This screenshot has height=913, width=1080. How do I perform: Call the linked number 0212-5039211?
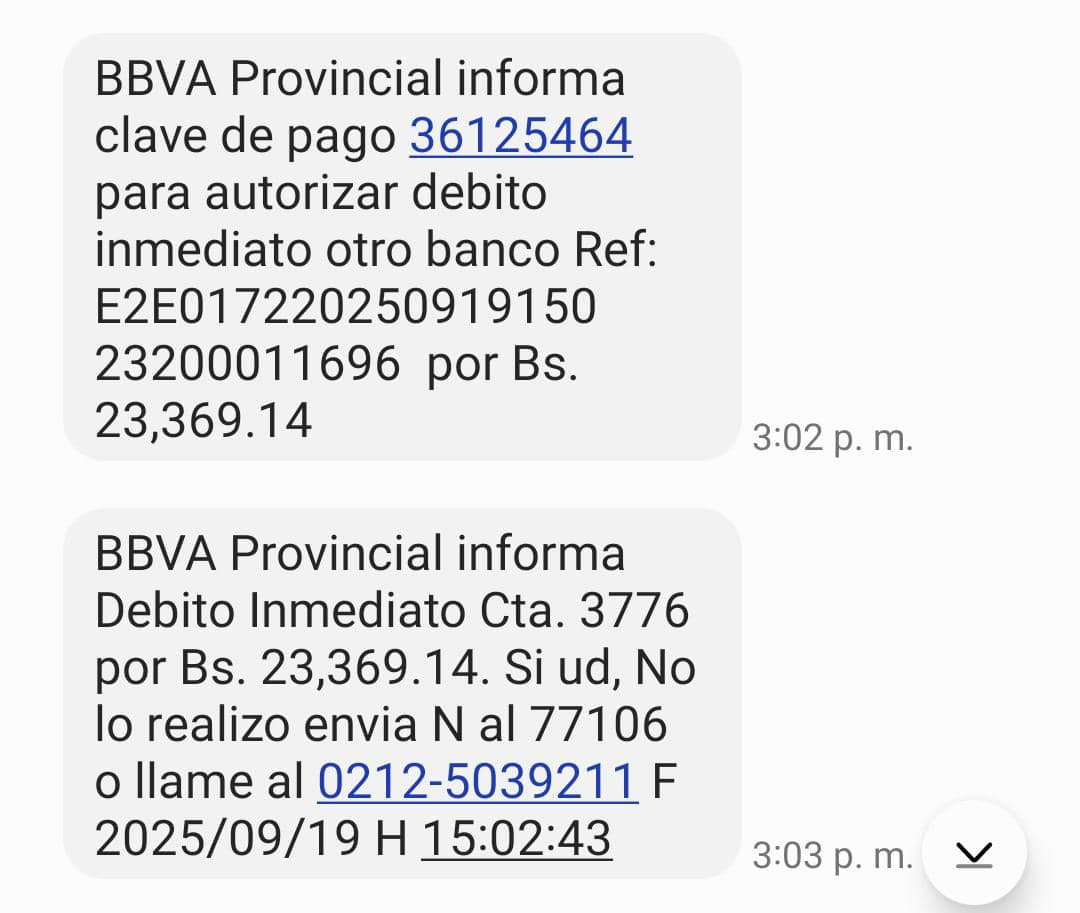477,782
